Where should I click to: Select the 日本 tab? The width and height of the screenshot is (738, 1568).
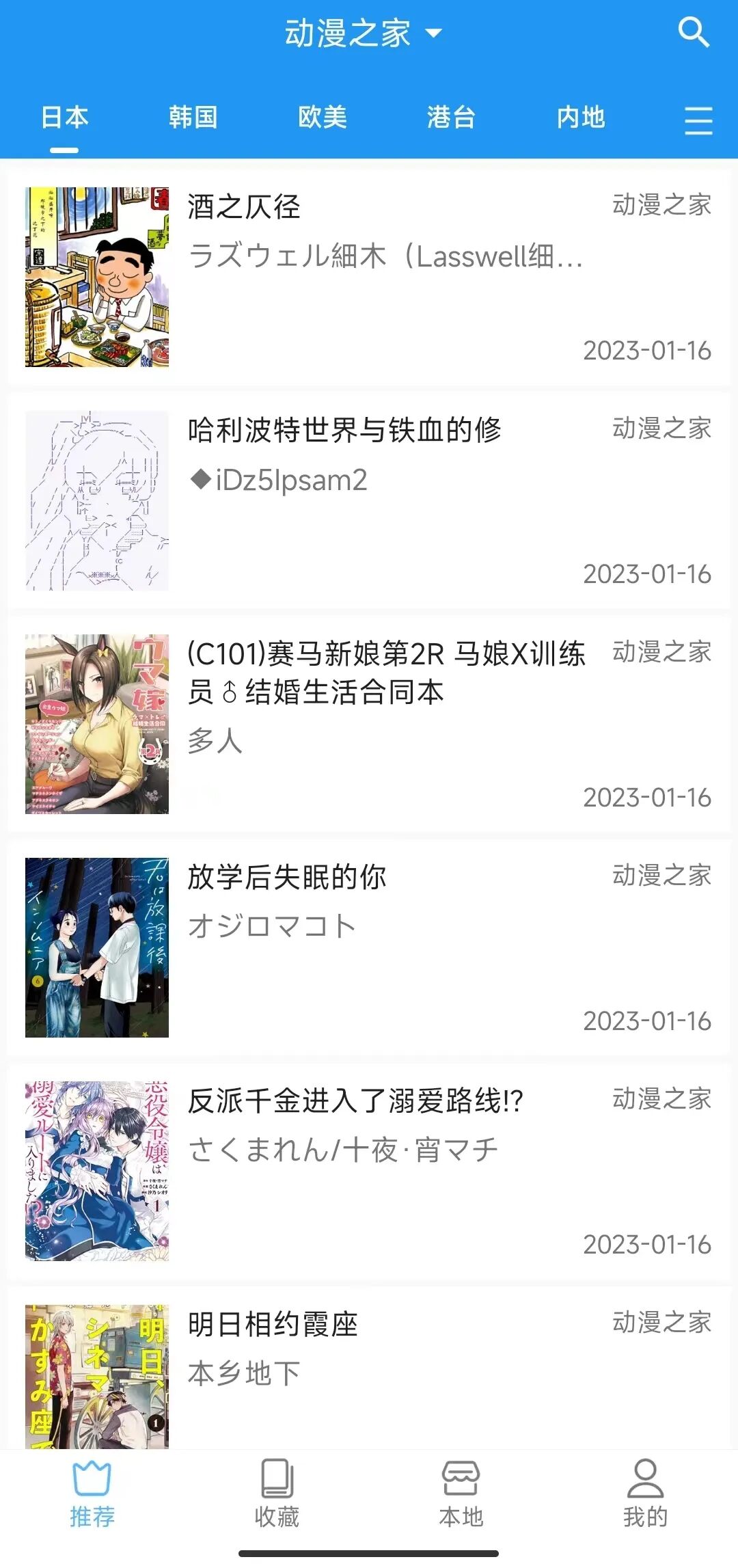65,118
